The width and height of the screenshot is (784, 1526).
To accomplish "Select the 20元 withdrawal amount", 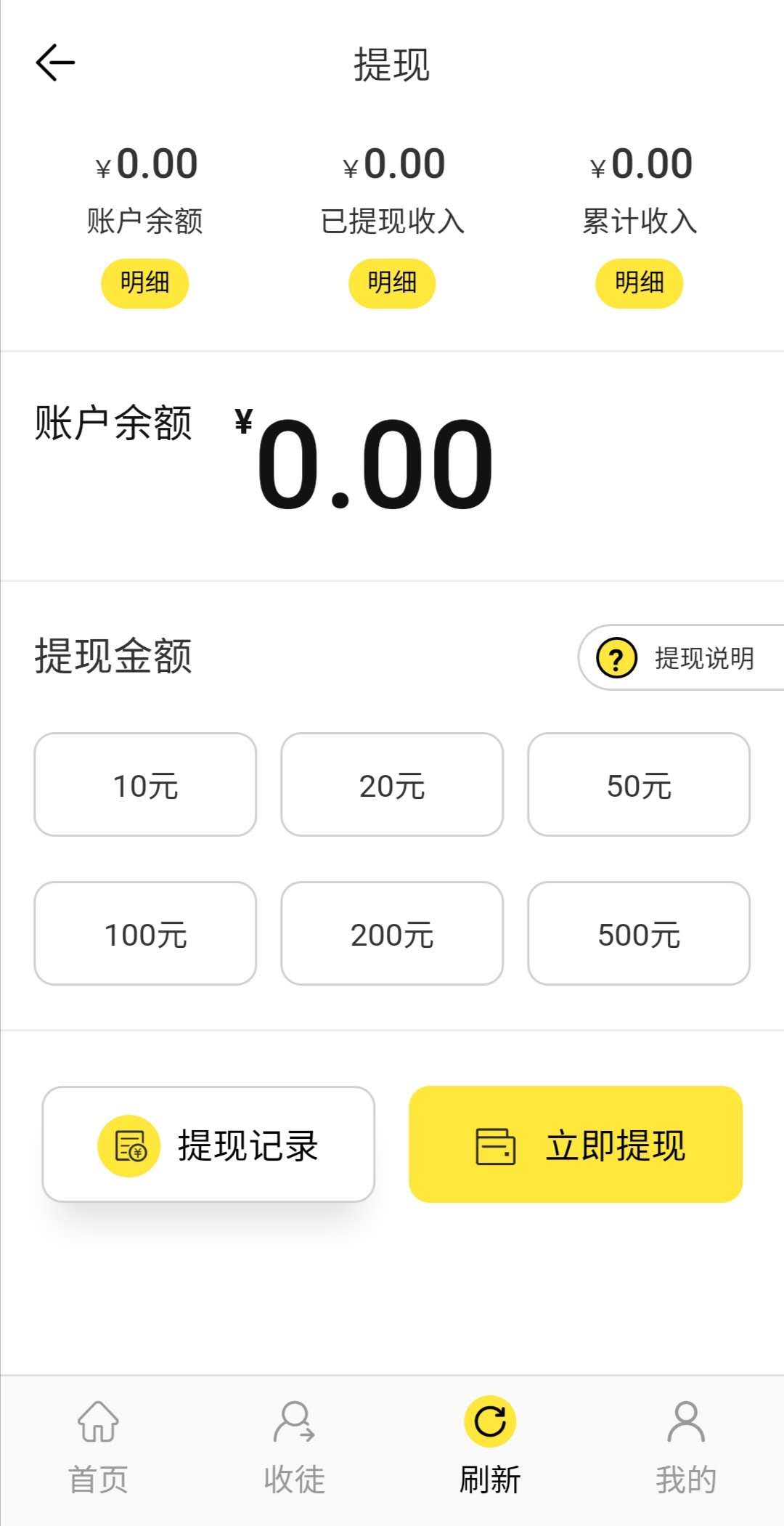I will coord(392,784).
